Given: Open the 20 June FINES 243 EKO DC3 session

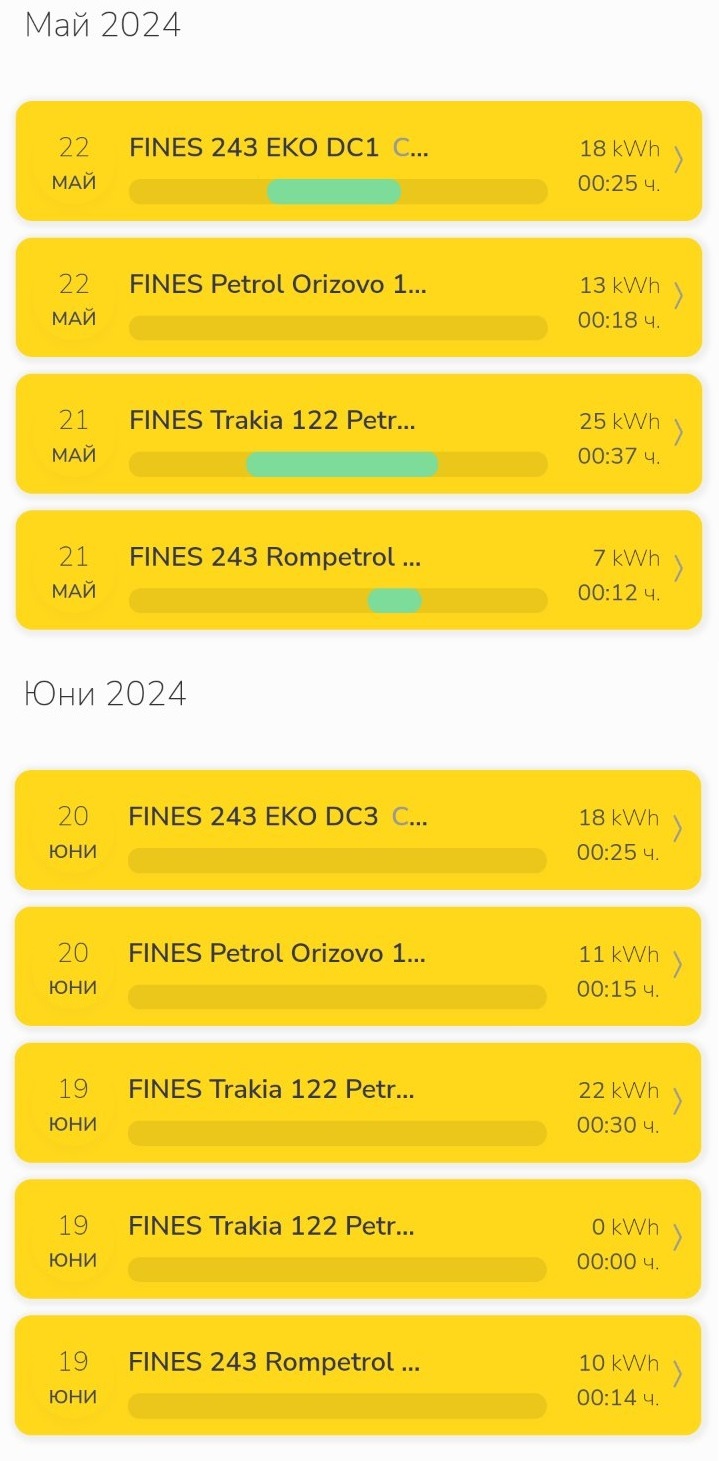Looking at the screenshot, I should pyautogui.click(x=358, y=830).
